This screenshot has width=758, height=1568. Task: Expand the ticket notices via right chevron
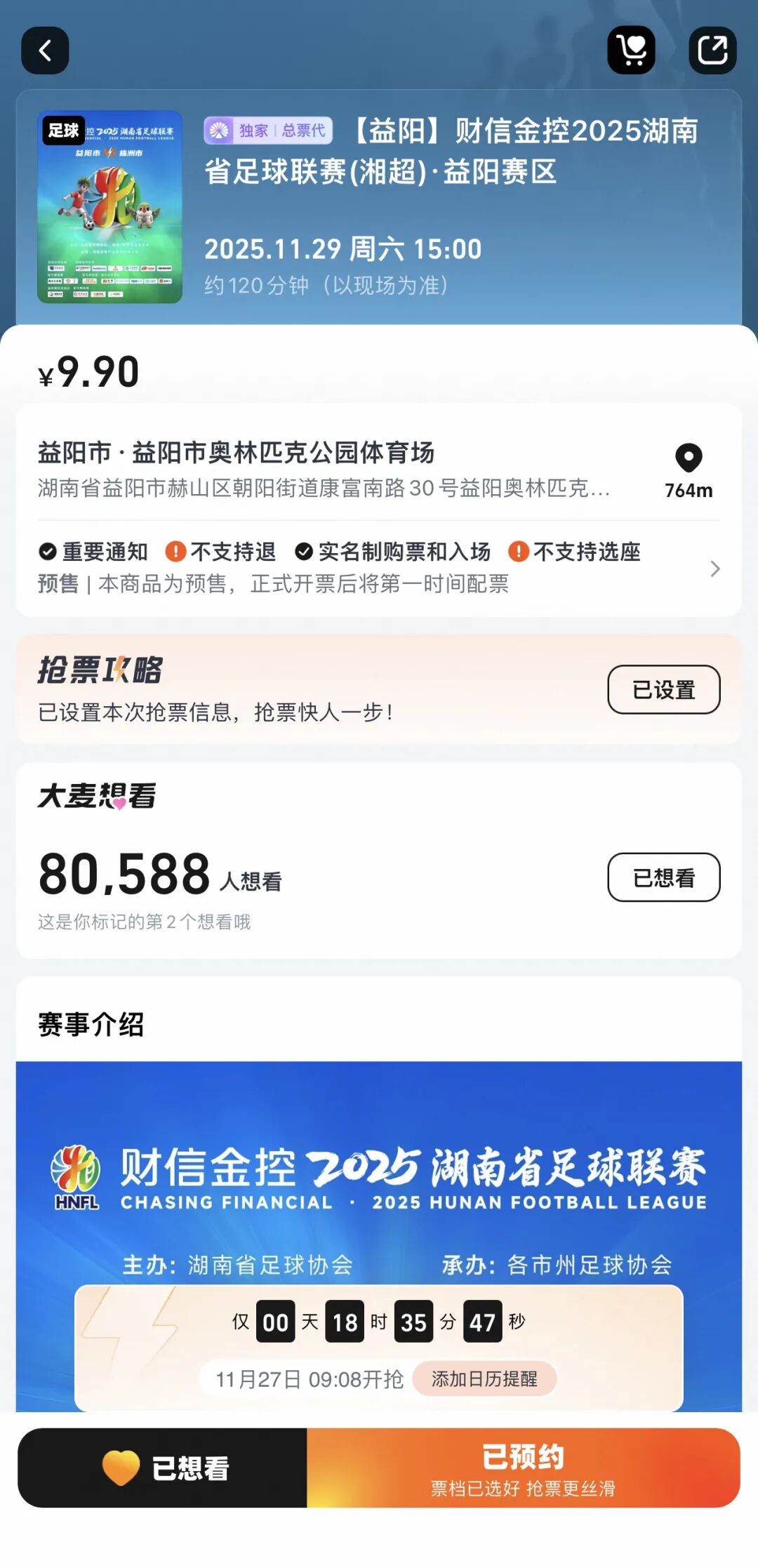pyautogui.click(x=715, y=569)
